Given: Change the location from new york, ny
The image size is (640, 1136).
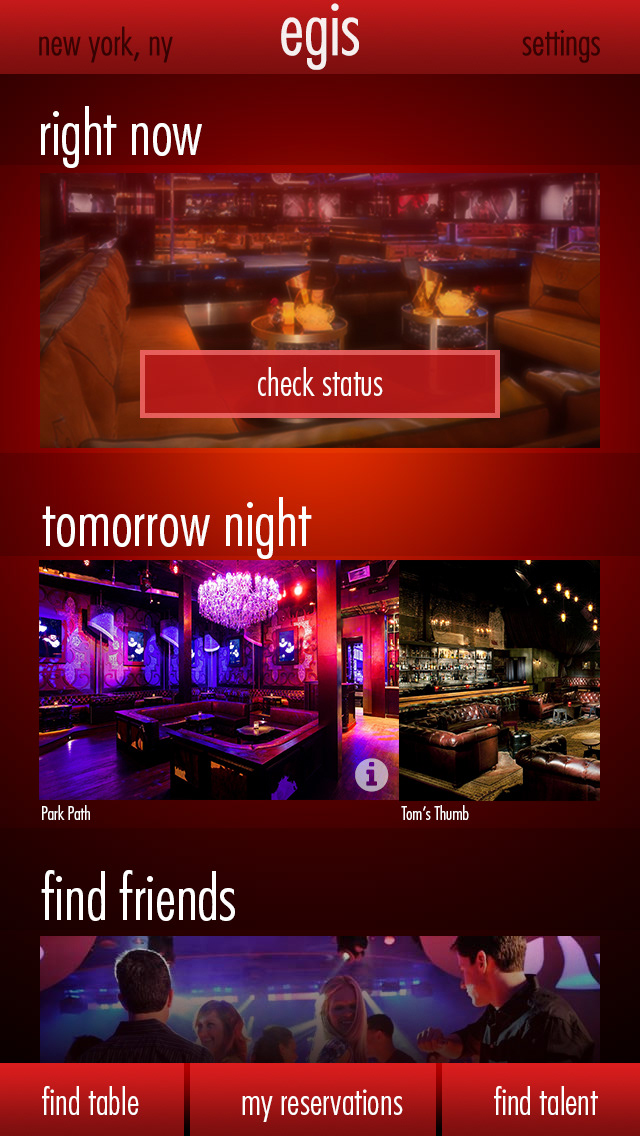Looking at the screenshot, I should (x=105, y=45).
